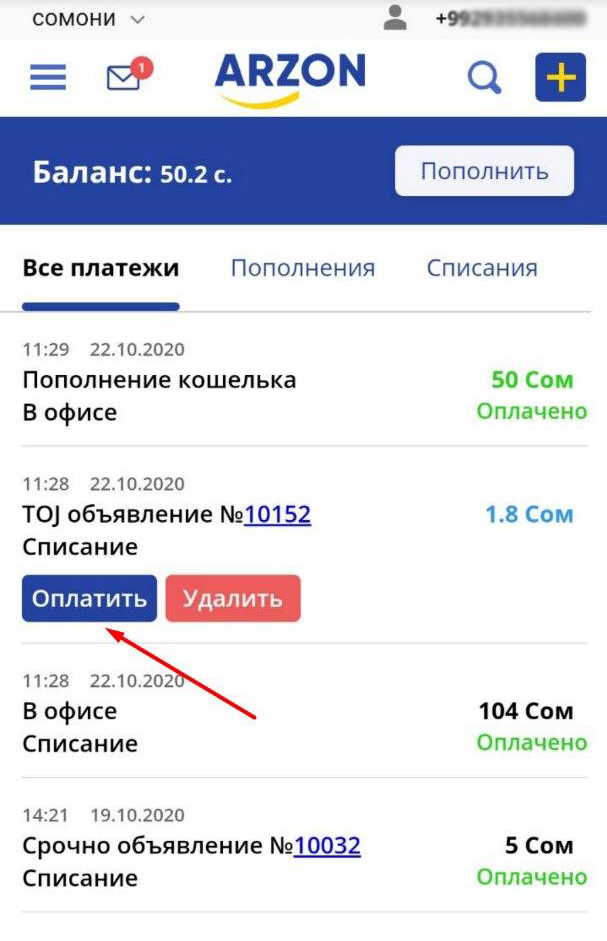607x941 pixels.
Task: Tap Оплатить to pay 1.8 Сом
Action: (x=90, y=599)
